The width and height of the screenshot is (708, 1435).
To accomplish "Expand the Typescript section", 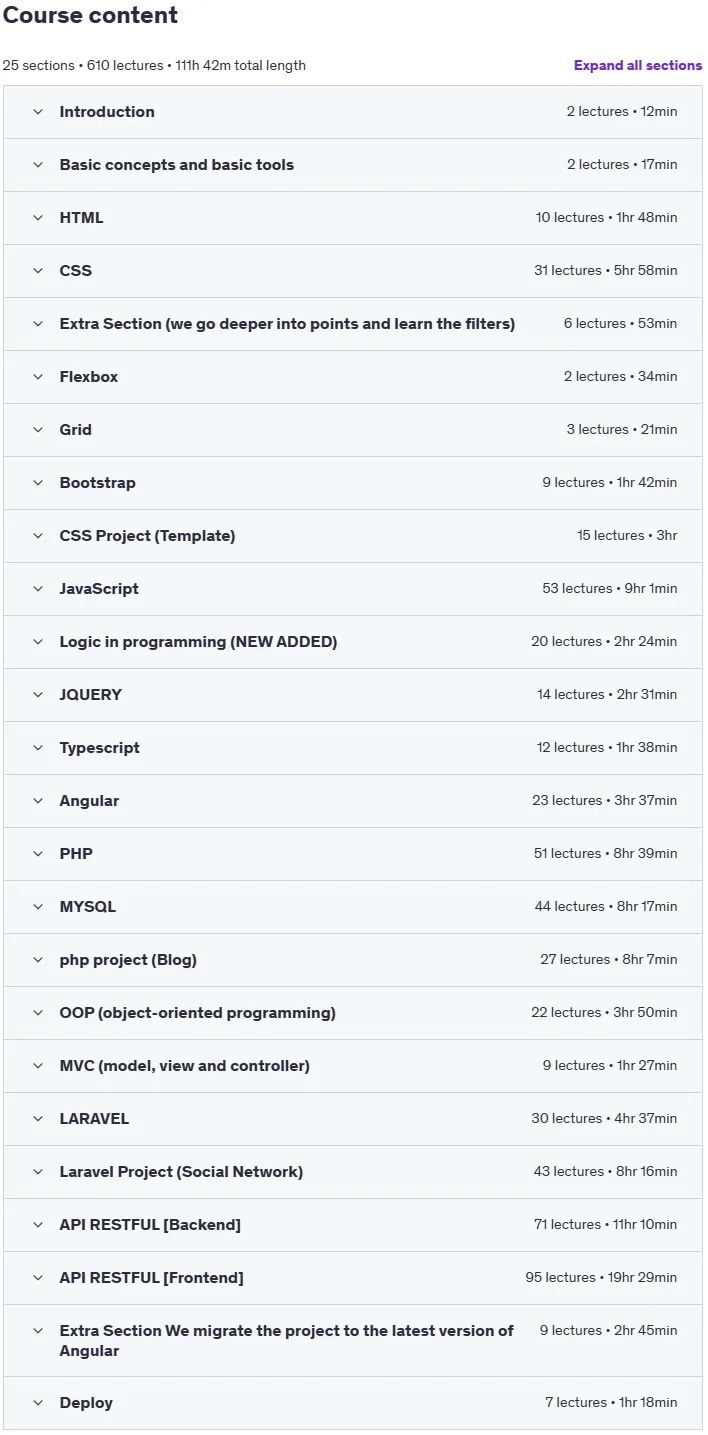I will tap(353, 748).
